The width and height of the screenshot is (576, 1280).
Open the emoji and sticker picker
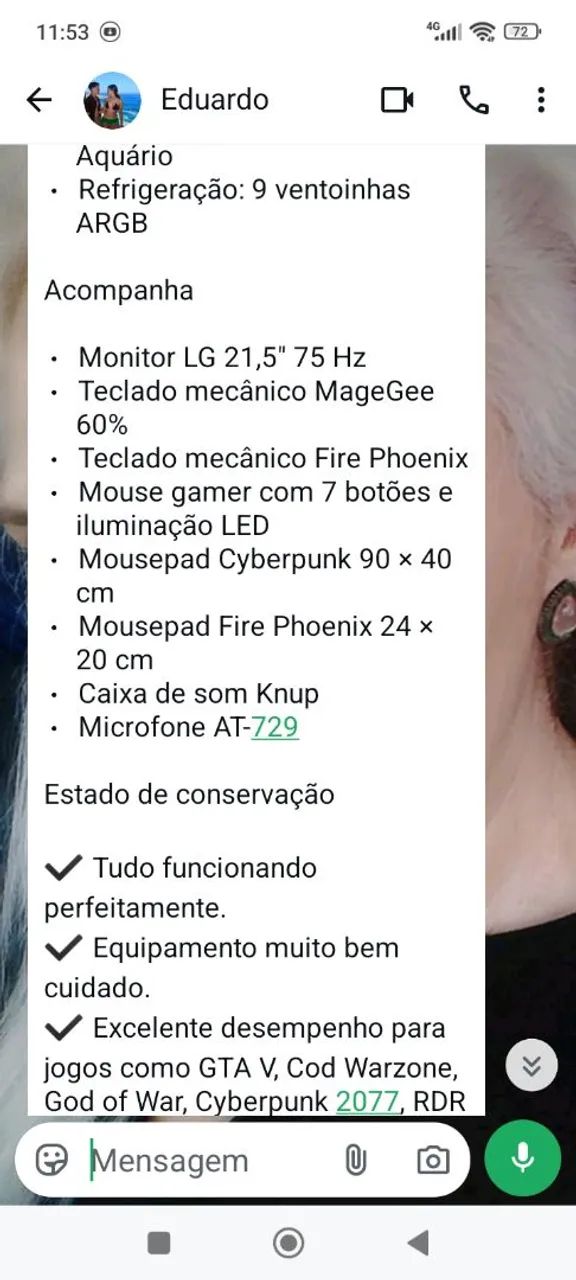click(x=52, y=1160)
